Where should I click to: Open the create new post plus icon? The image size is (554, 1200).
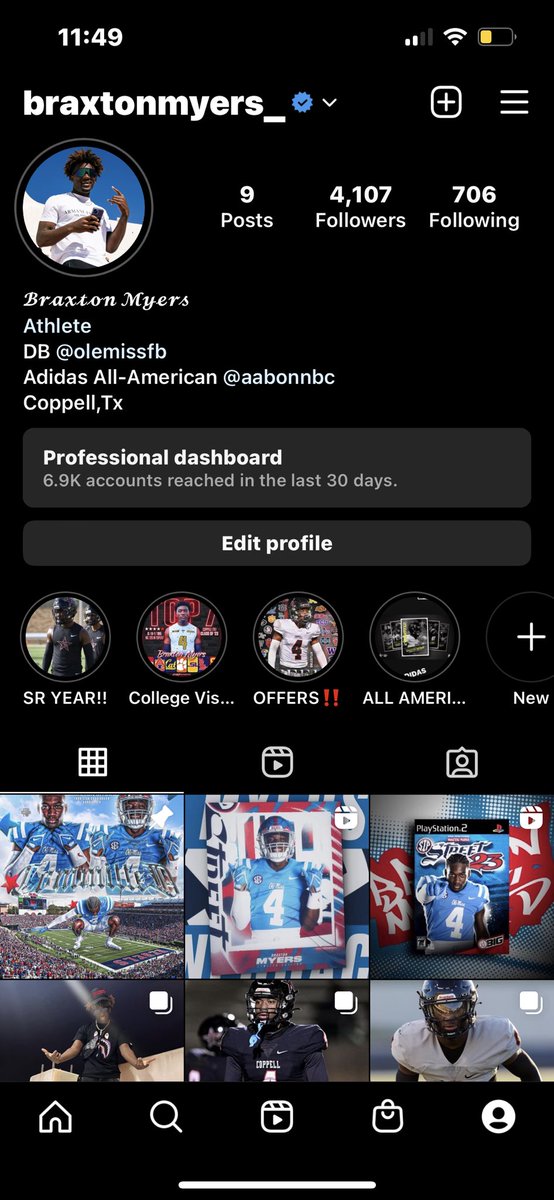tap(446, 102)
